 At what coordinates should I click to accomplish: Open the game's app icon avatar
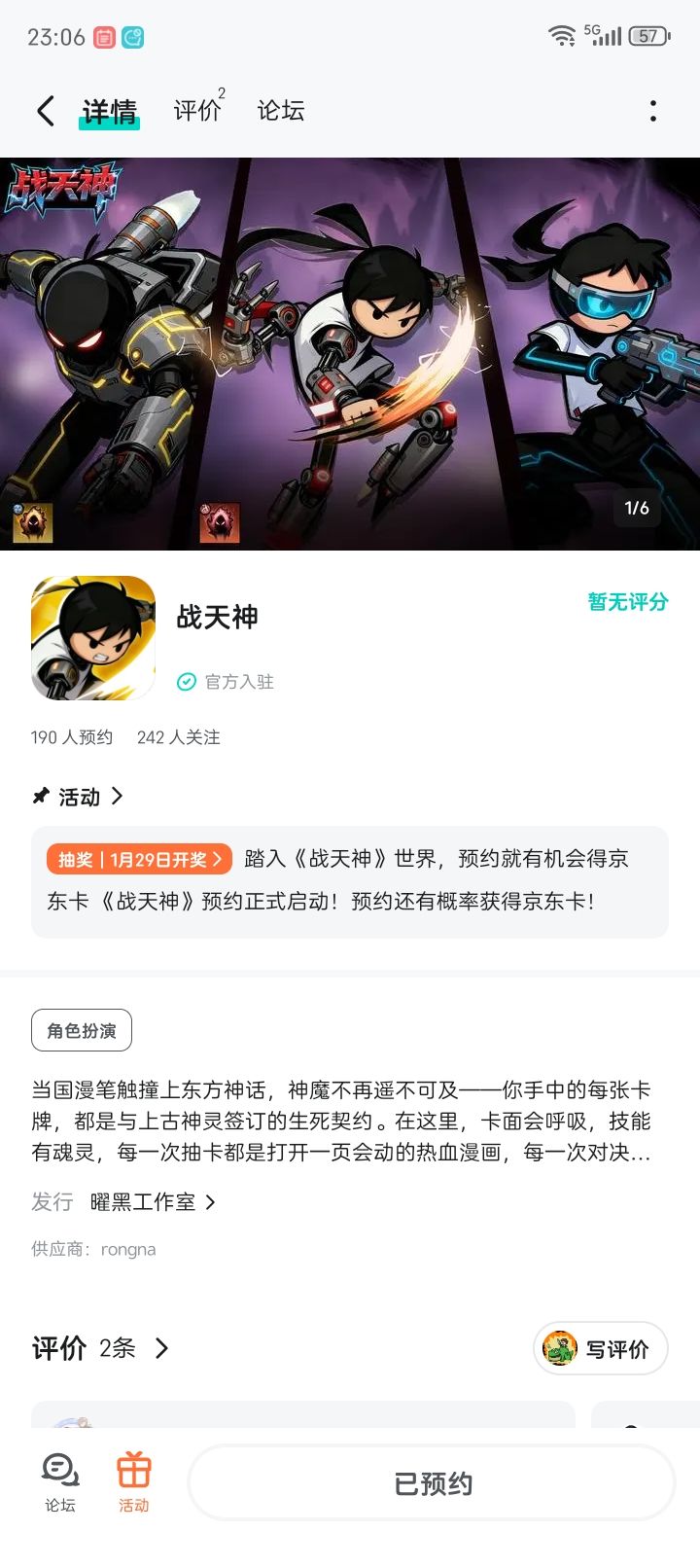pyautogui.click(x=92, y=637)
